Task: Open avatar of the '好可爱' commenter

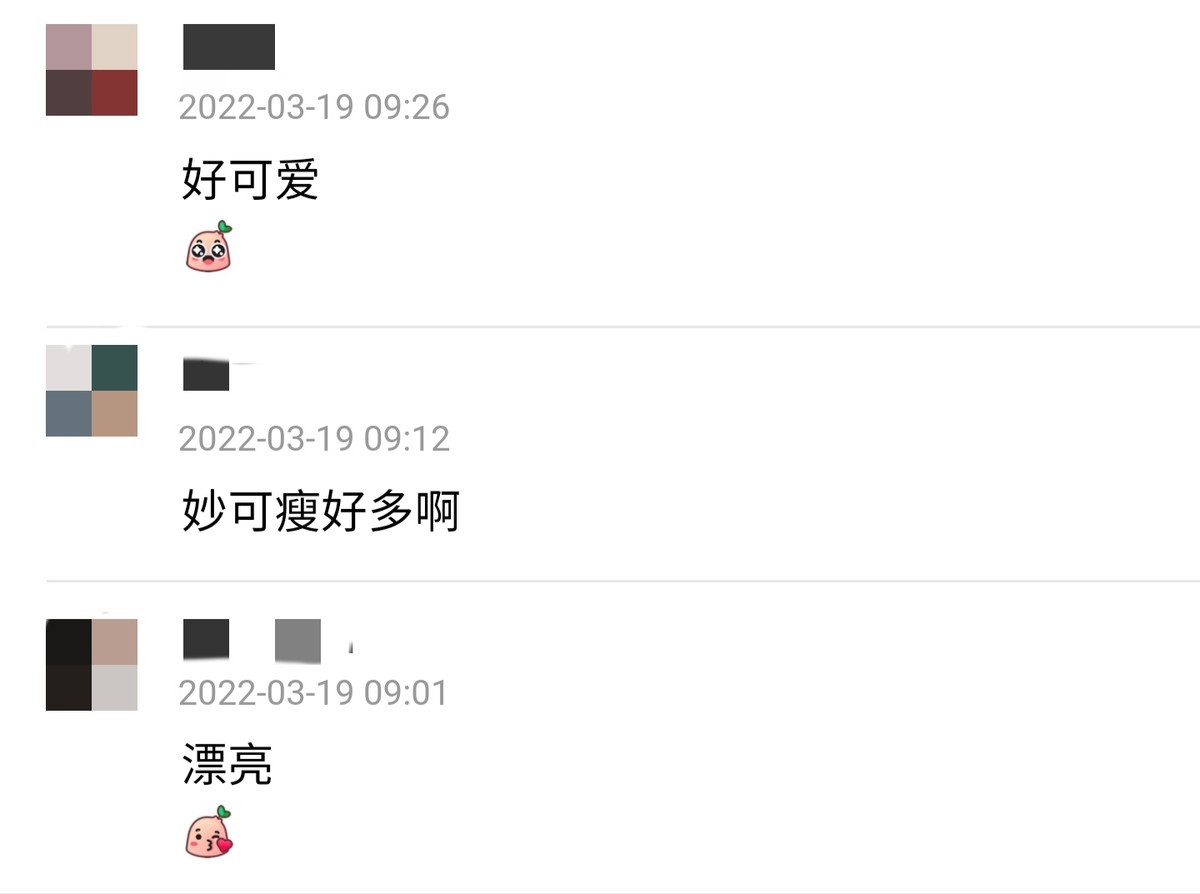Action: pos(92,70)
